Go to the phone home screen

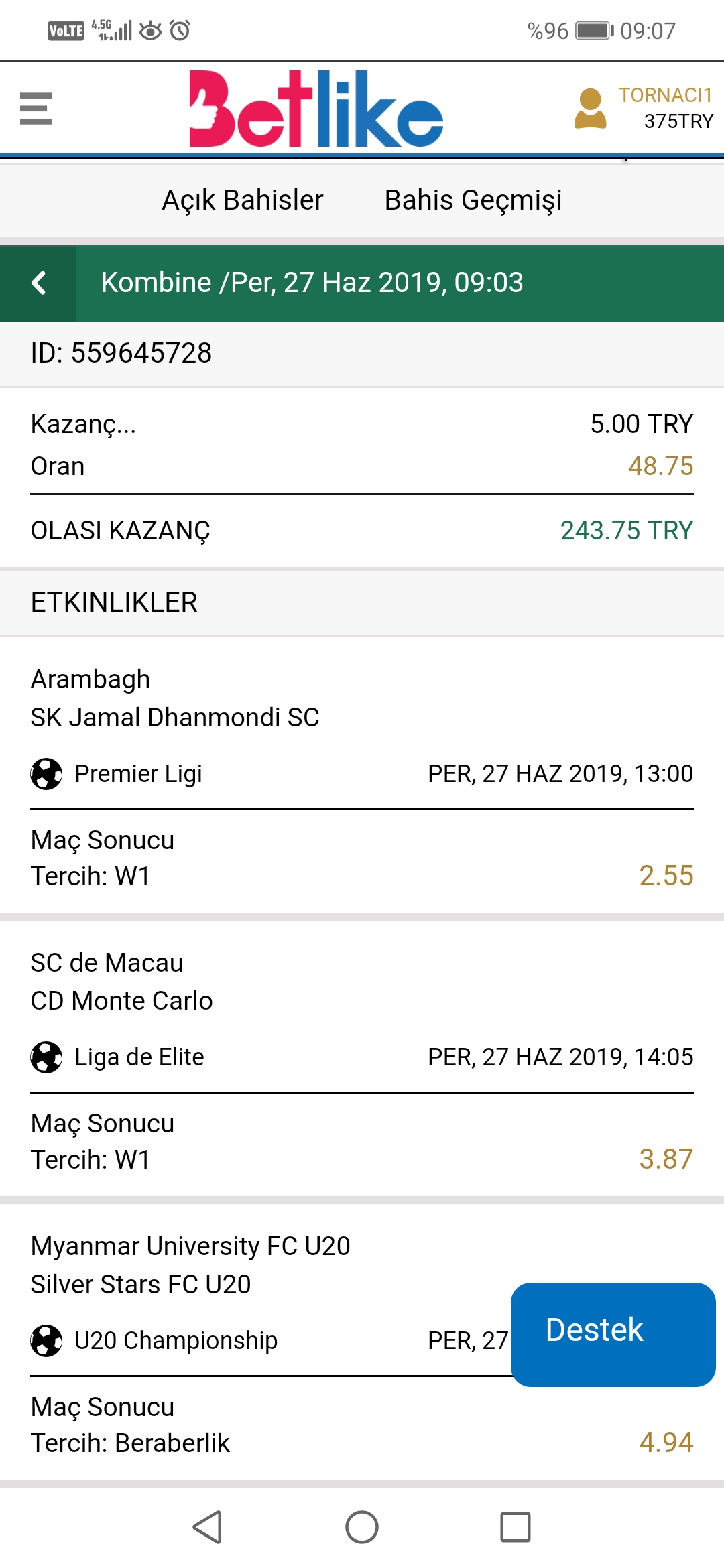[x=362, y=1527]
